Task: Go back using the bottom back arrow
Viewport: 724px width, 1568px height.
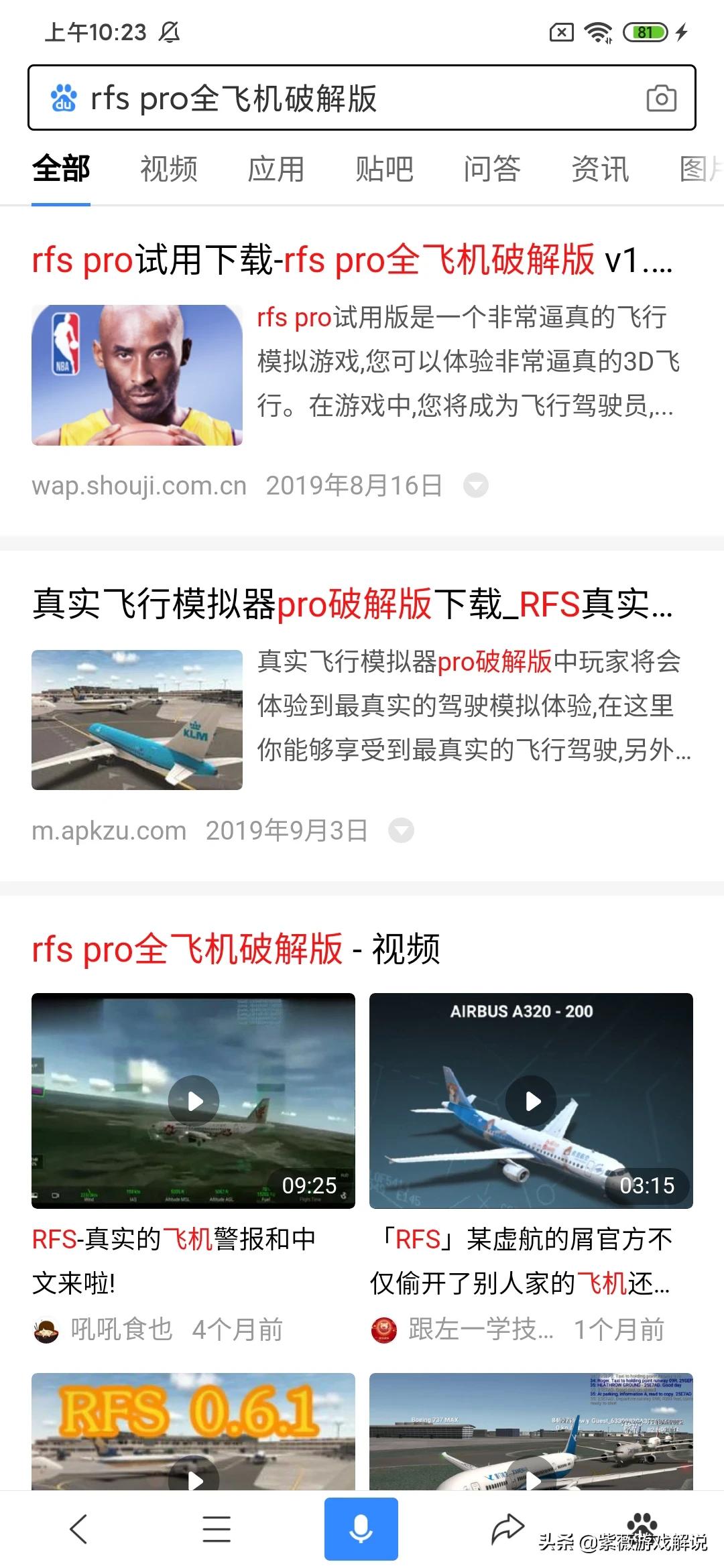Action: pos(79,1529)
